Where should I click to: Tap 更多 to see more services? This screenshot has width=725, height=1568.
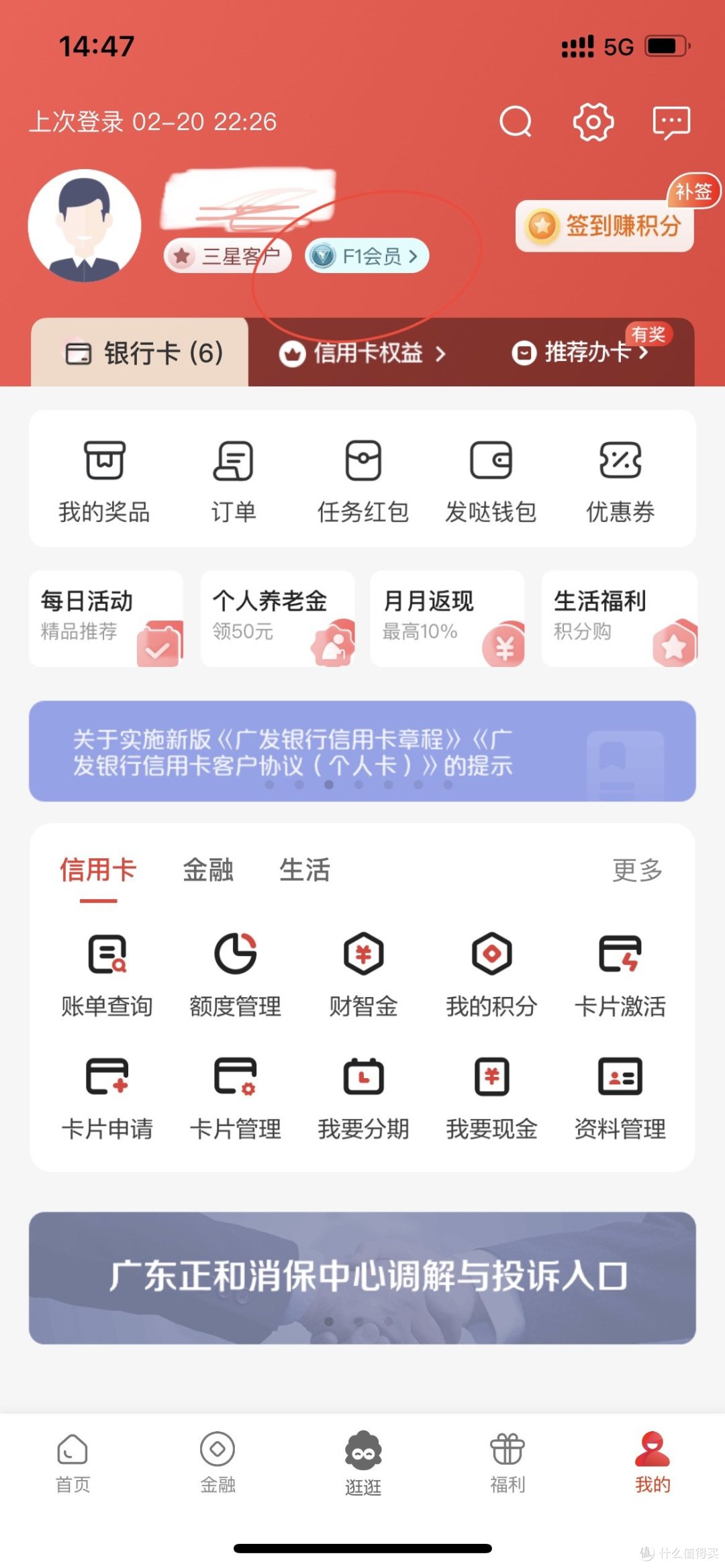coord(636,870)
